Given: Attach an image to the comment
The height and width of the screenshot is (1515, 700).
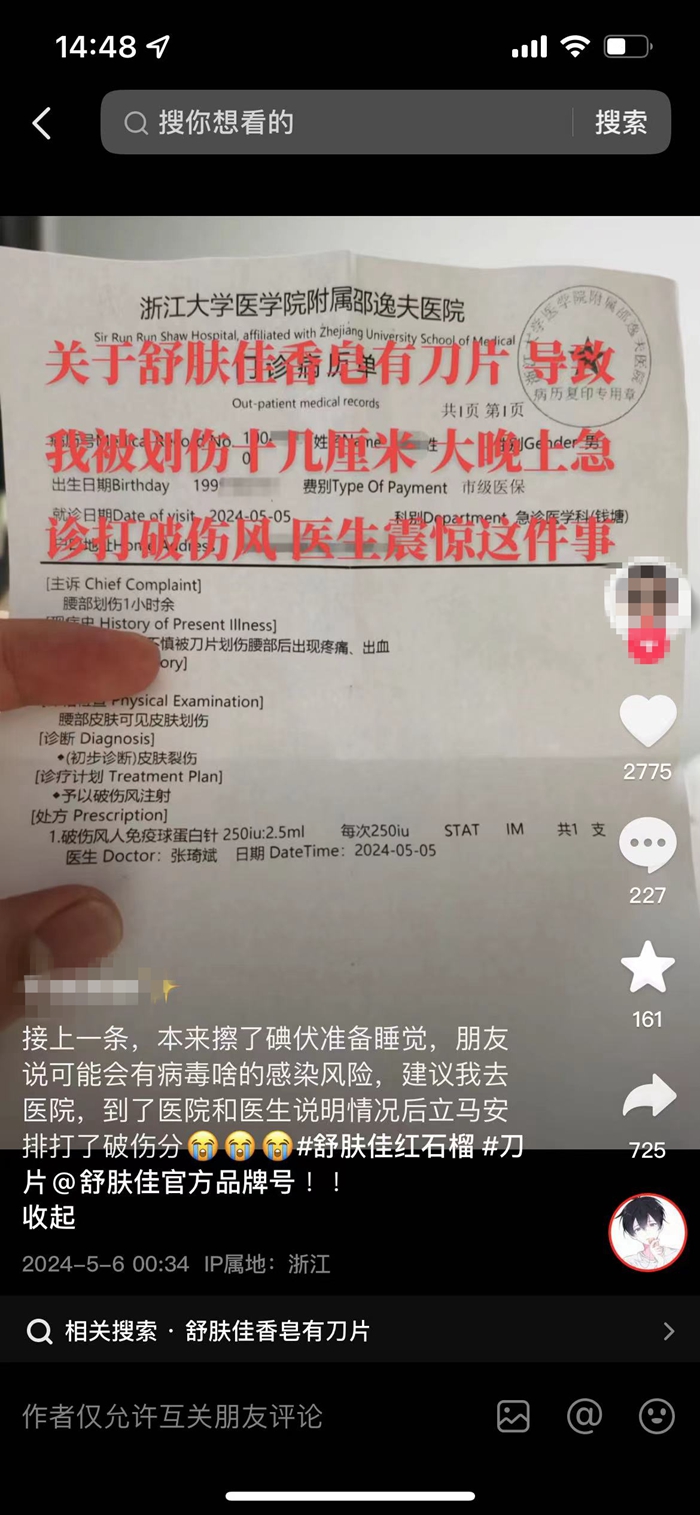Looking at the screenshot, I should point(513,1416).
